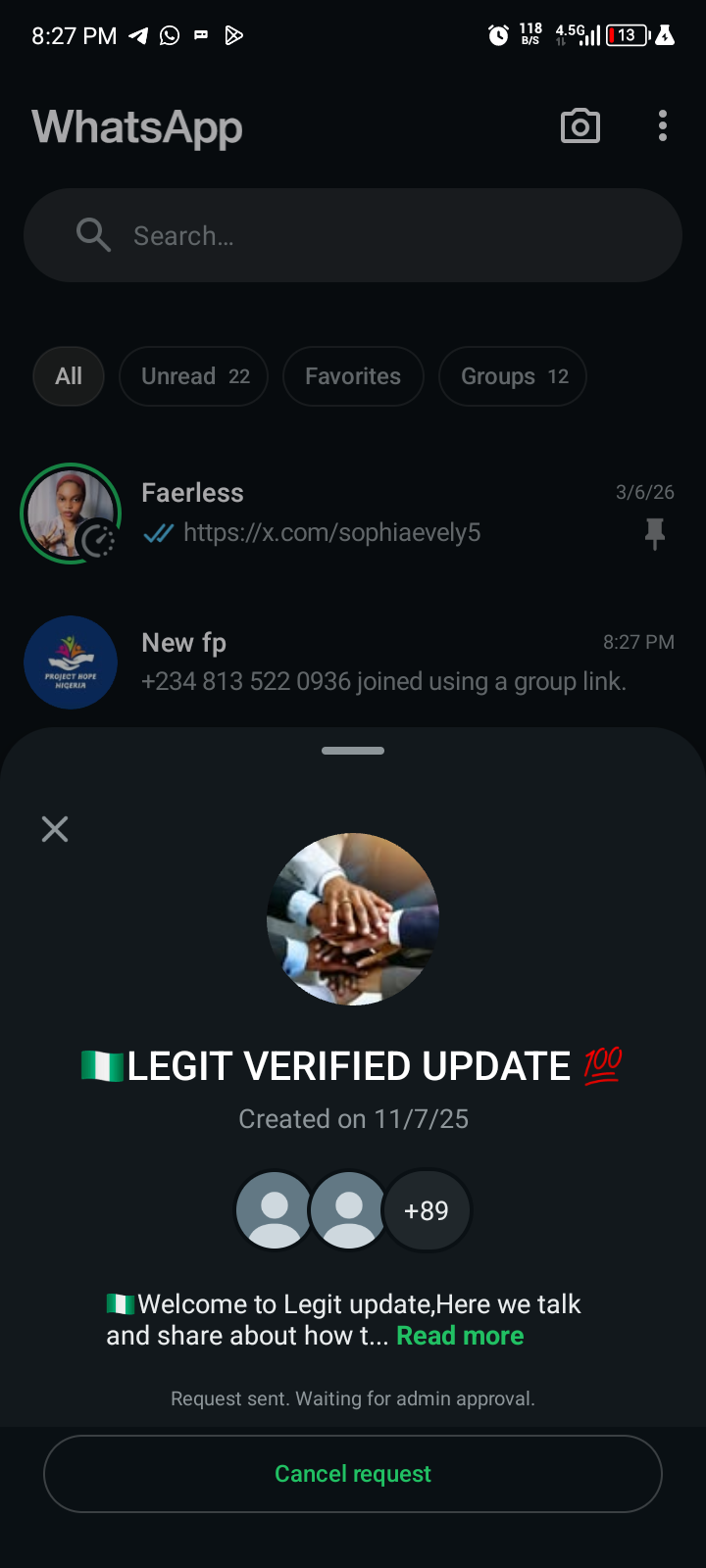
Task: Open the three-dot overflow menu
Action: tap(663, 126)
